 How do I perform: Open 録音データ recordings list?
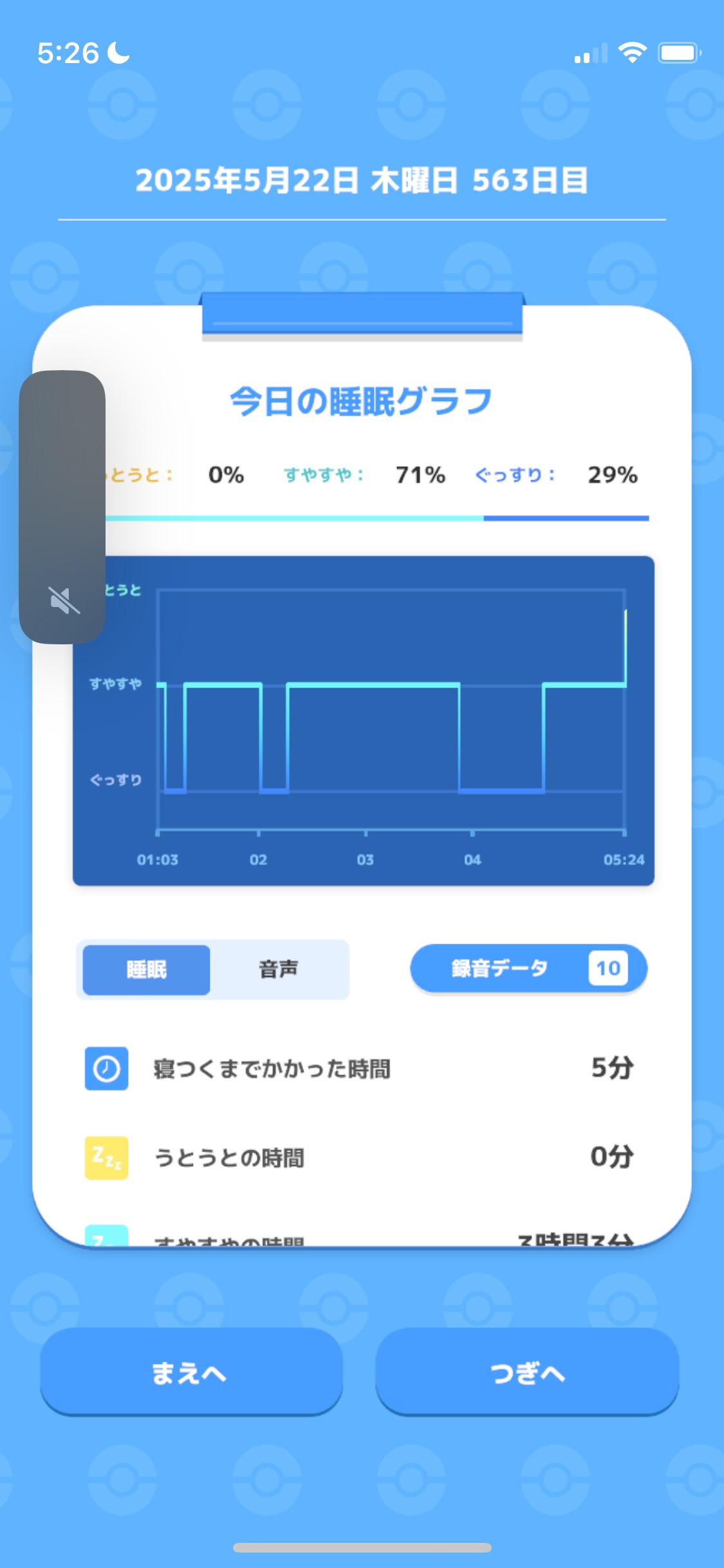528,968
